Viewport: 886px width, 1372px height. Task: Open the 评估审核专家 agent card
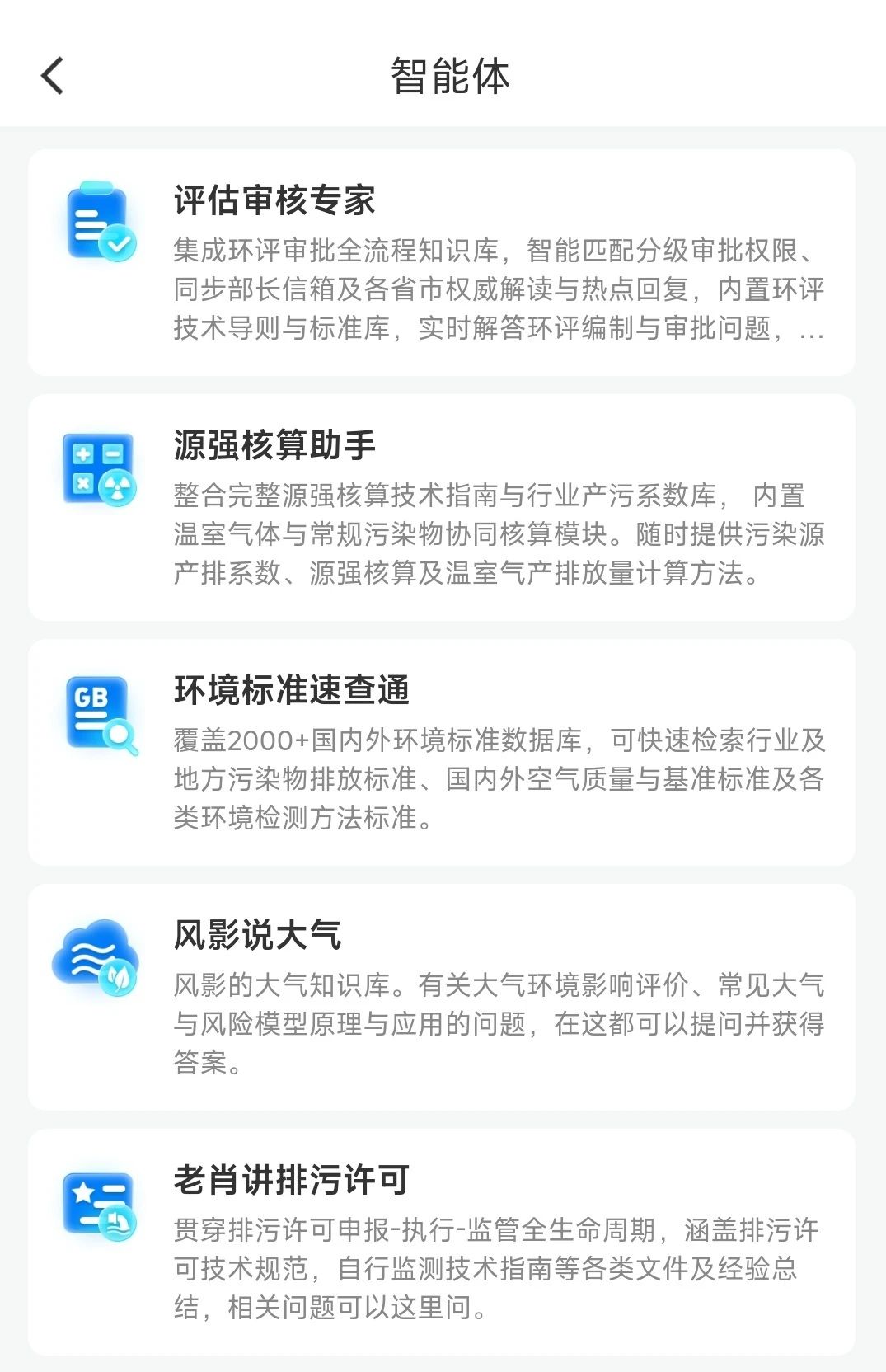[442, 262]
